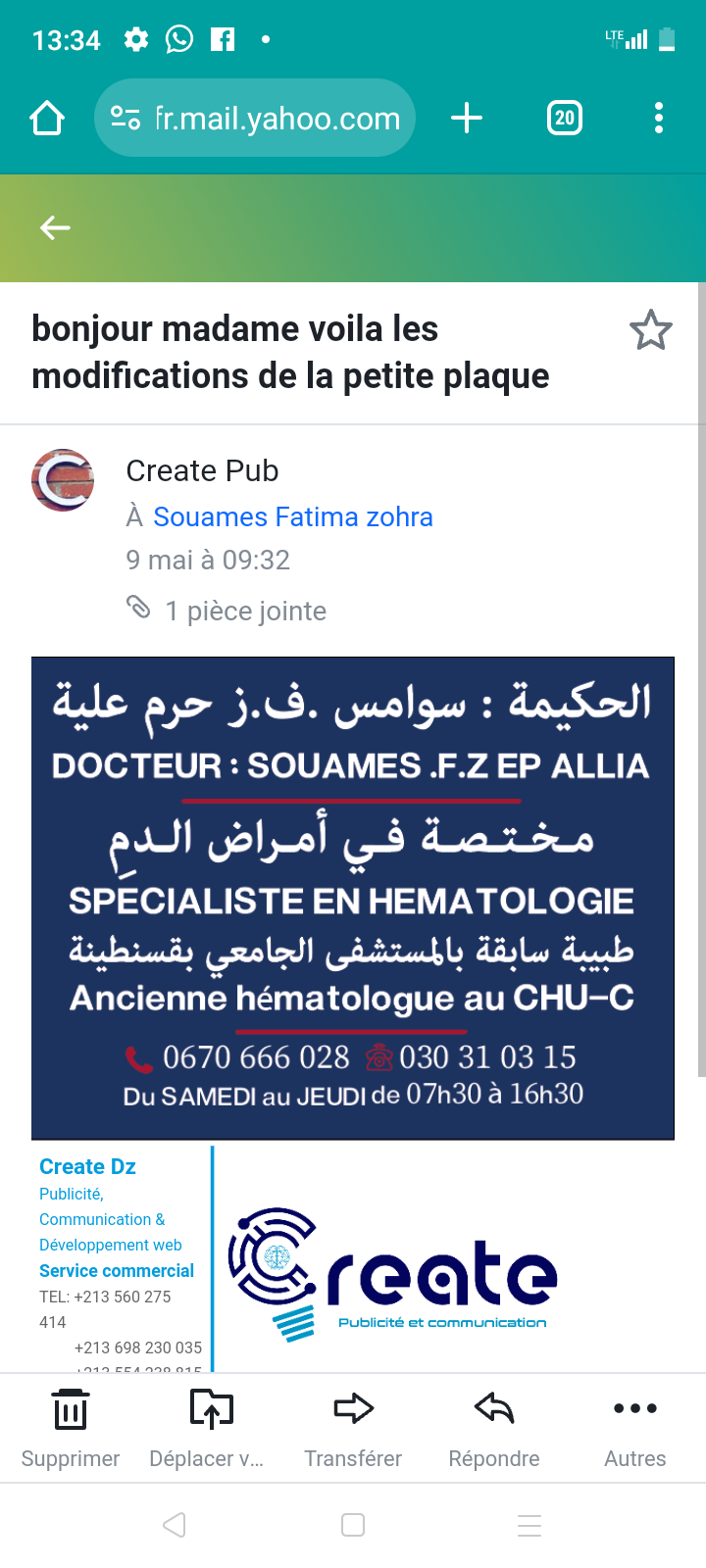Screen dimensions: 706x1568
Task: Open the browser overflow menu
Action: pos(659,119)
